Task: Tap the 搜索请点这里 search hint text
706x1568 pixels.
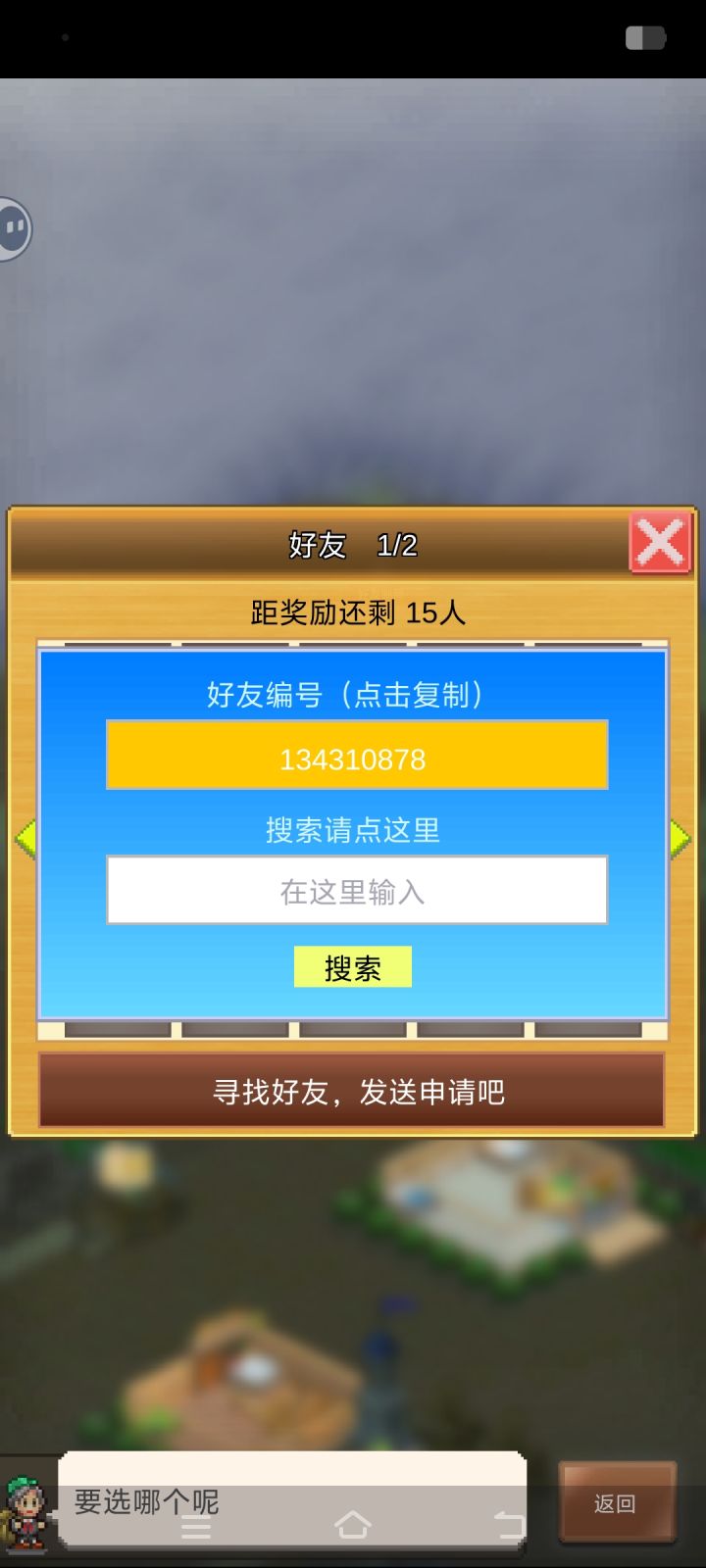Action: click(x=353, y=828)
